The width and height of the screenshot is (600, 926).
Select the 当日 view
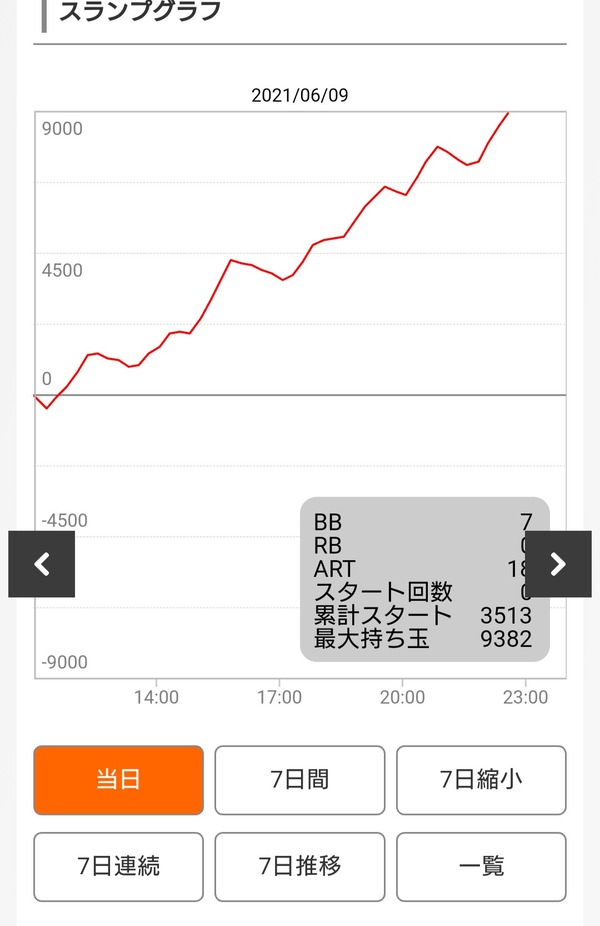pyautogui.click(x=118, y=780)
